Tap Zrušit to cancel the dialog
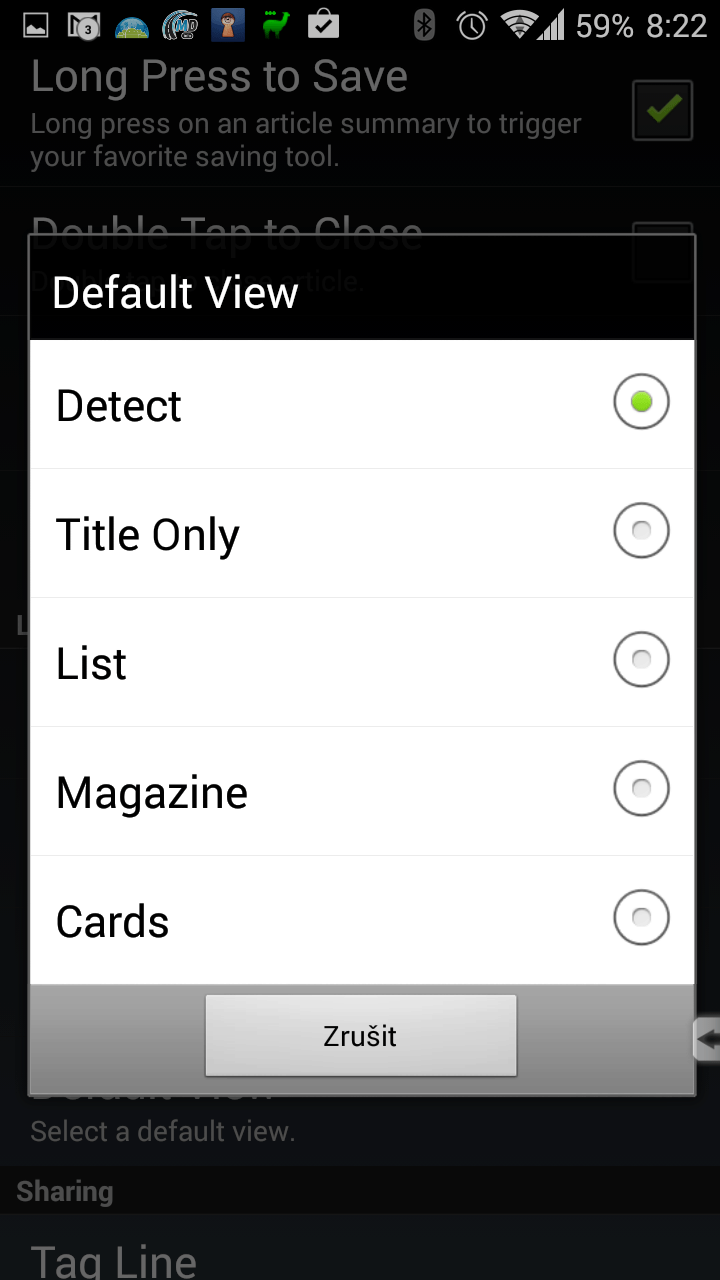 click(360, 1035)
